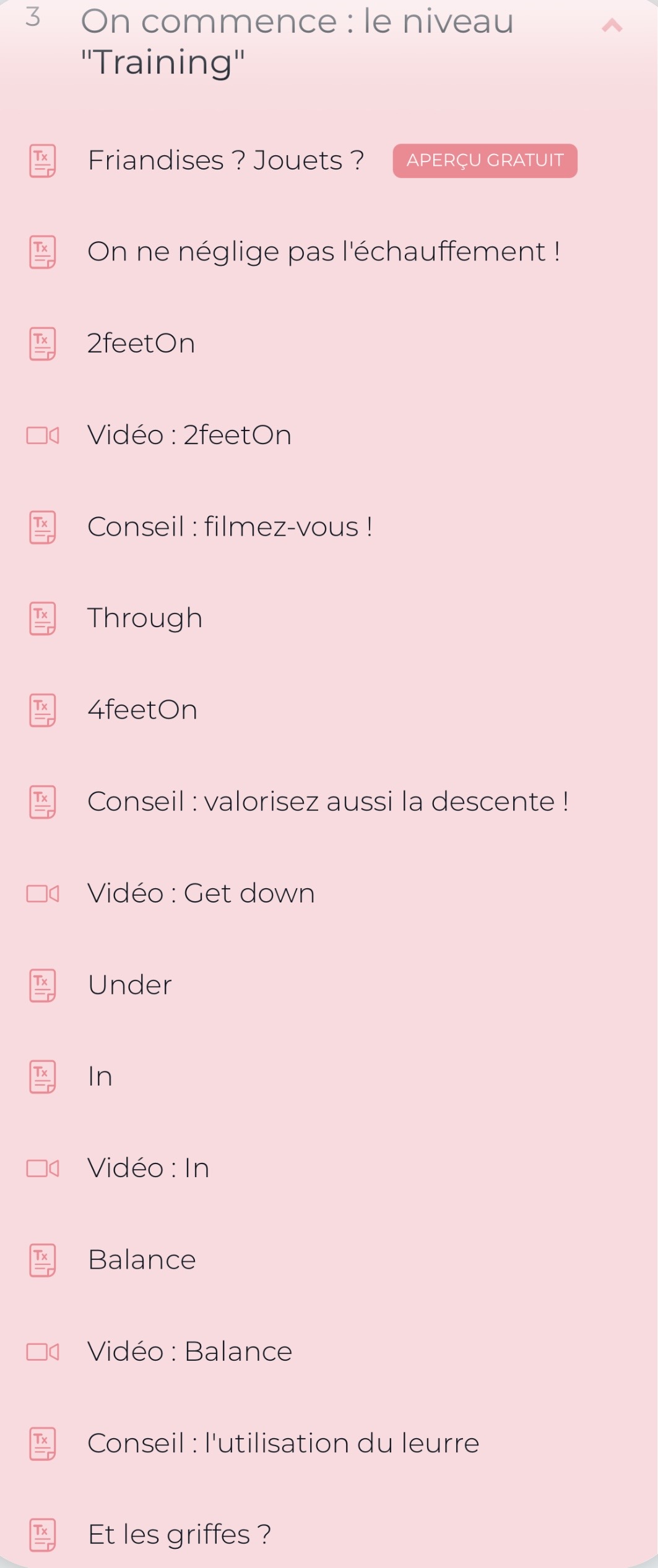Open "Conseil : valorisez aussi la descente !"
Viewport: 658px width, 1568px height.
tap(327, 802)
